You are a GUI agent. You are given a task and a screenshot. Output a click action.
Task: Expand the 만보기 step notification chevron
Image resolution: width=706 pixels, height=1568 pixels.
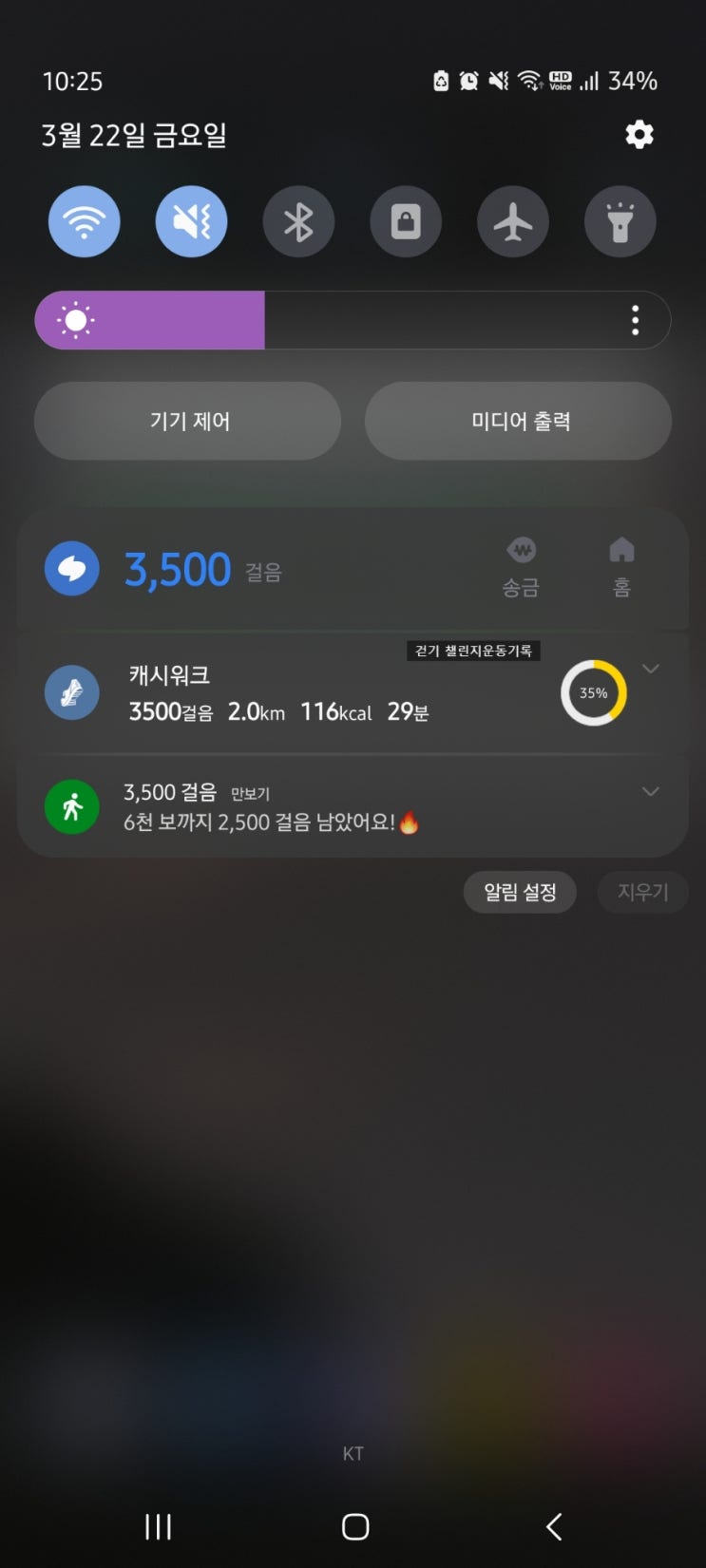(651, 791)
